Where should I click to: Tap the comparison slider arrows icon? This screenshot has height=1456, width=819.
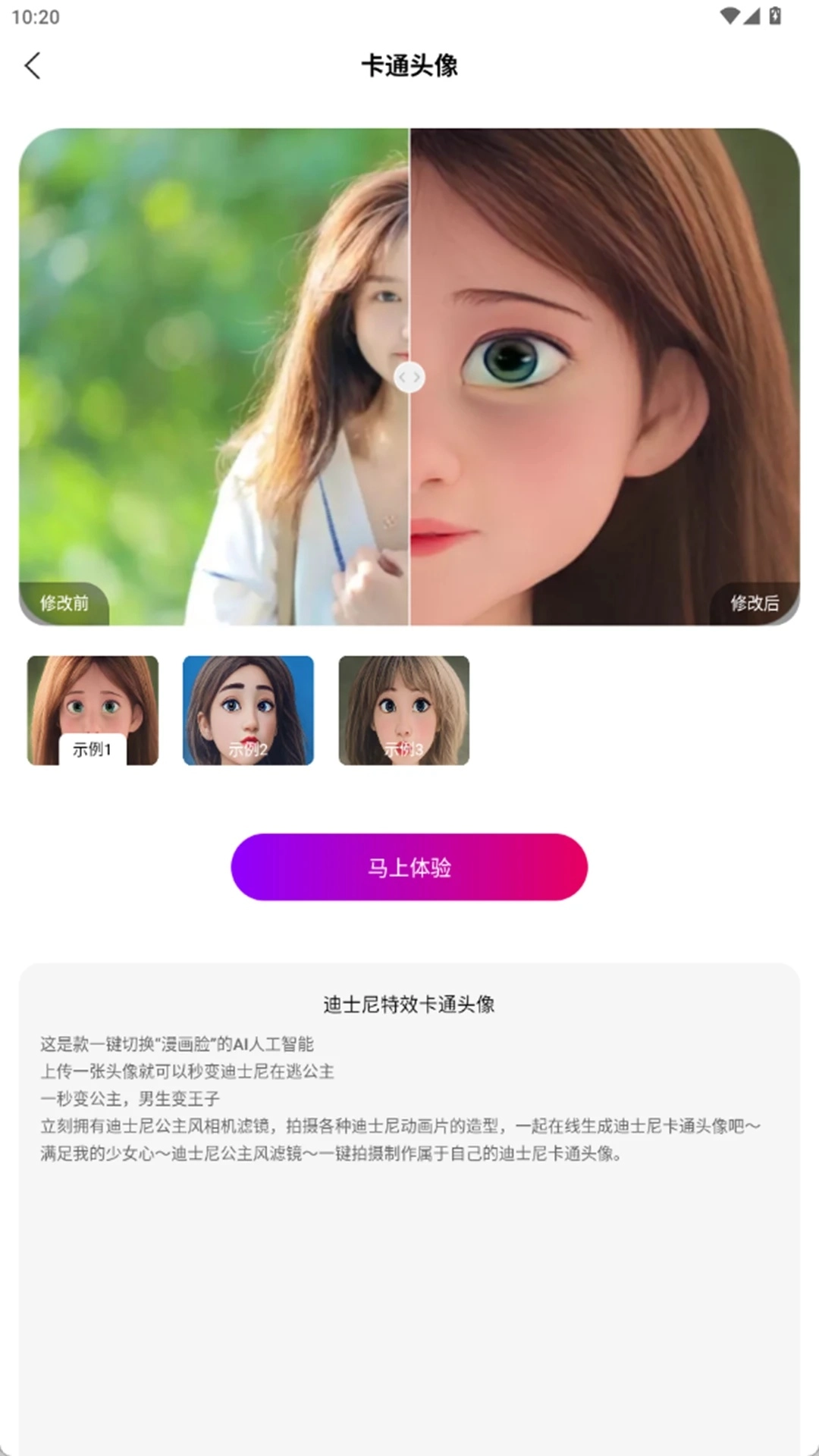(409, 377)
